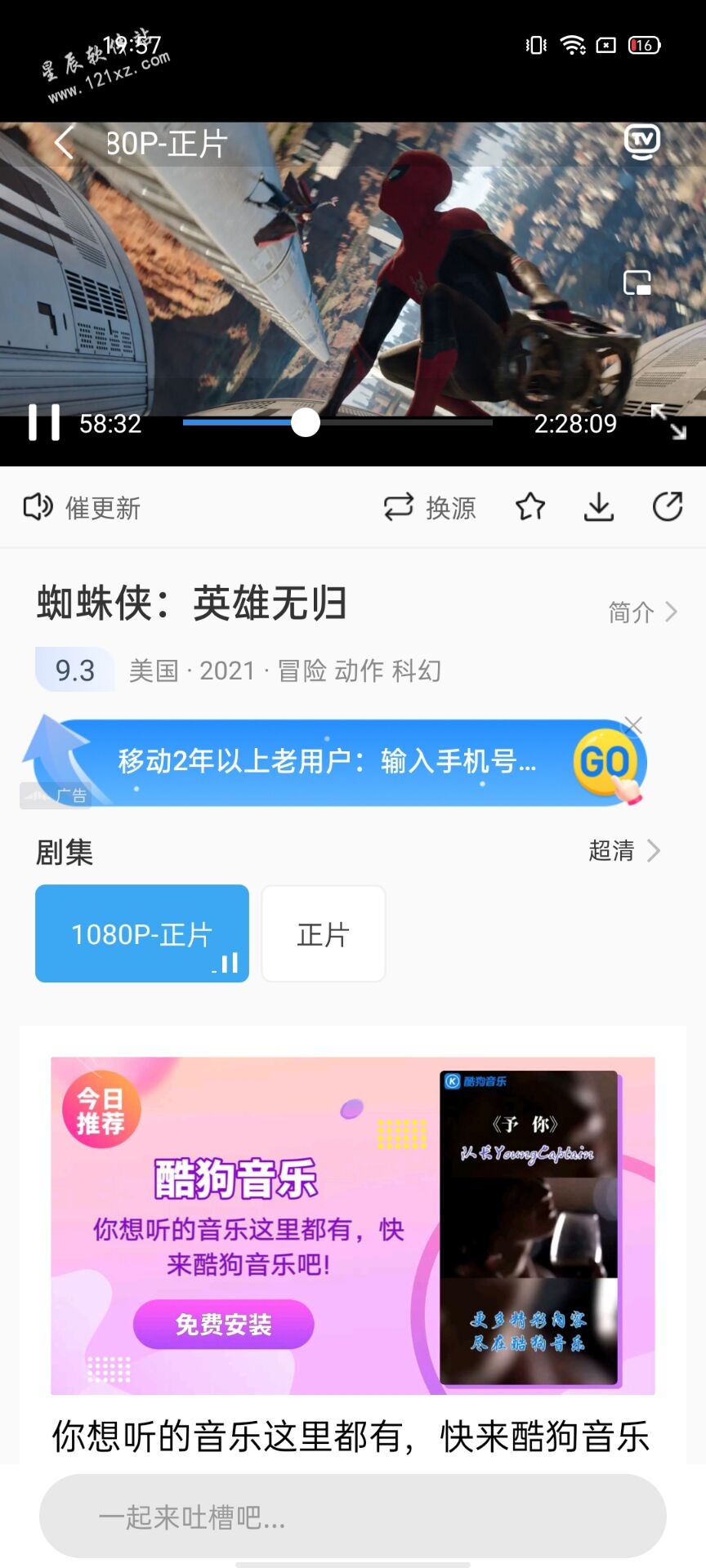Image resolution: width=706 pixels, height=1568 pixels.
Task: Add movie to favorites with star
Action: point(530,507)
